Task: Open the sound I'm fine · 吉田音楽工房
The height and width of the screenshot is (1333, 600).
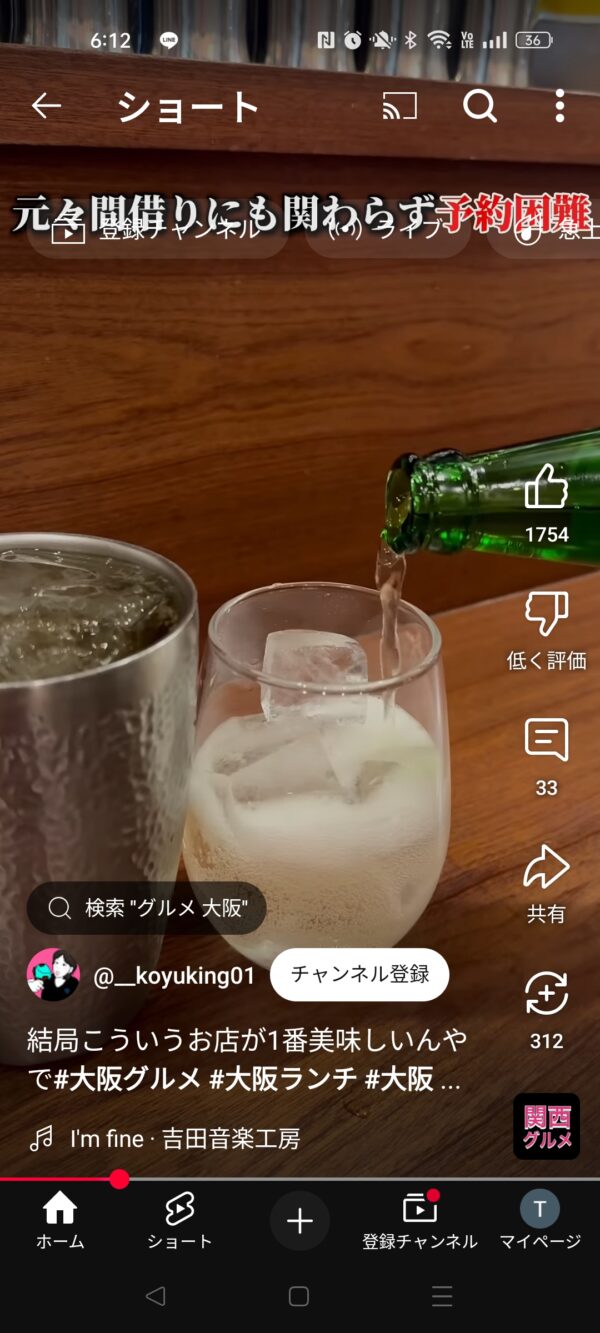Action: (185, 1138)
